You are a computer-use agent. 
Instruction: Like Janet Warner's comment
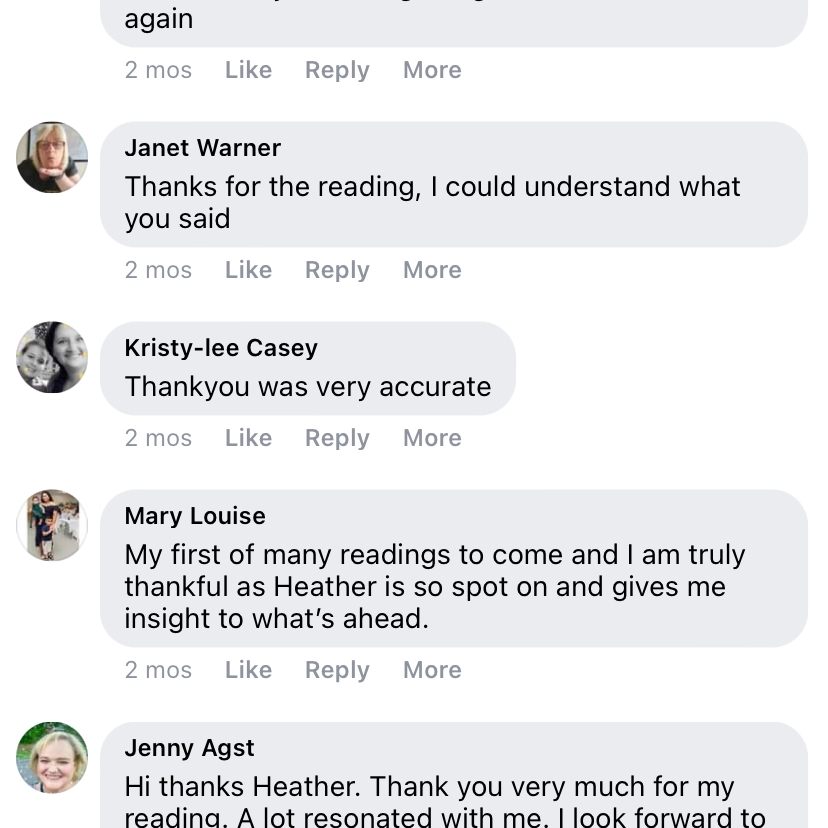click(248, 270)
